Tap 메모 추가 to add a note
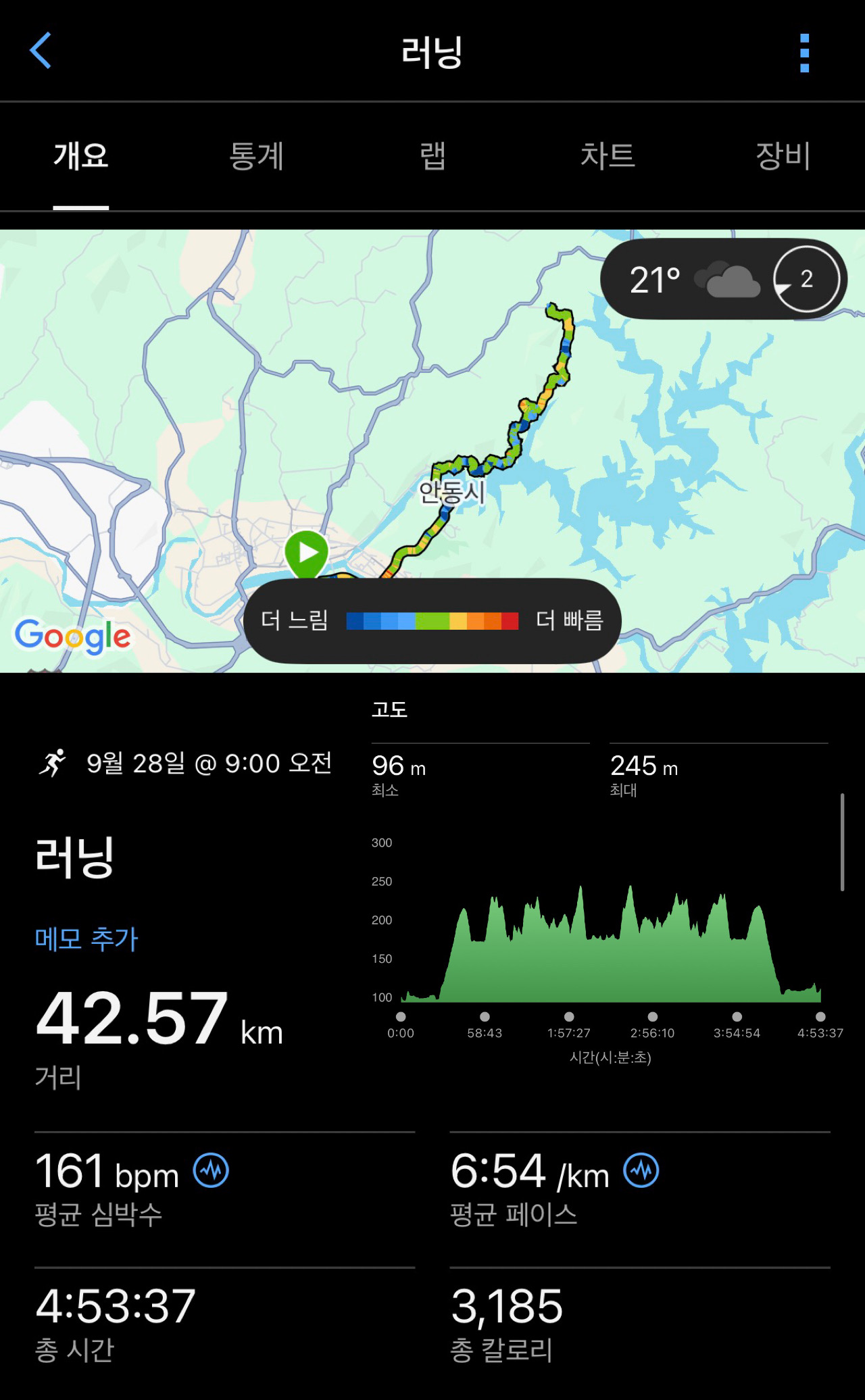The image size is (865, 1400). [86, 939]
